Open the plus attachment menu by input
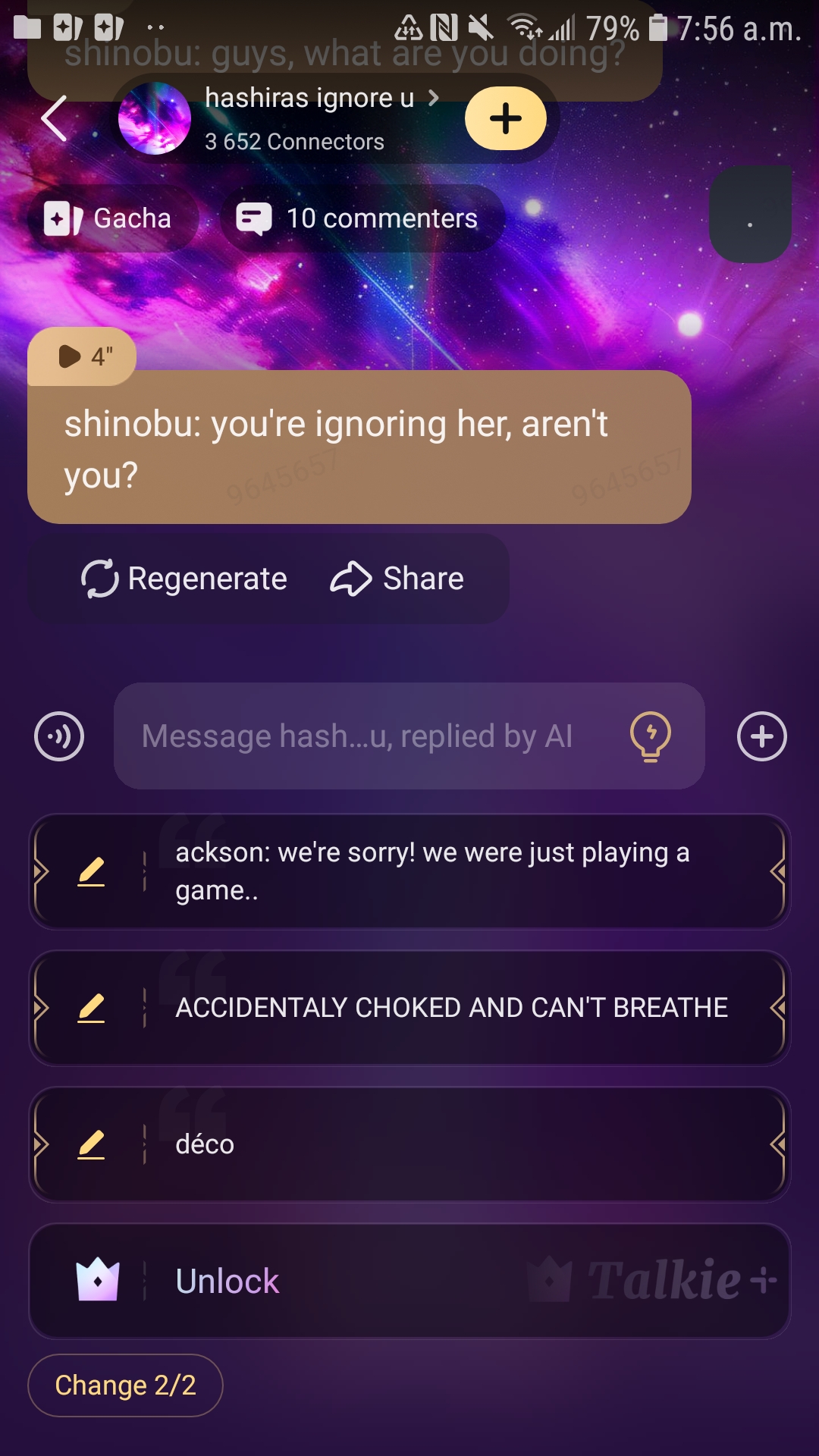The width and height of the screenshot is (819, 1456). click(x=761, y=736)
